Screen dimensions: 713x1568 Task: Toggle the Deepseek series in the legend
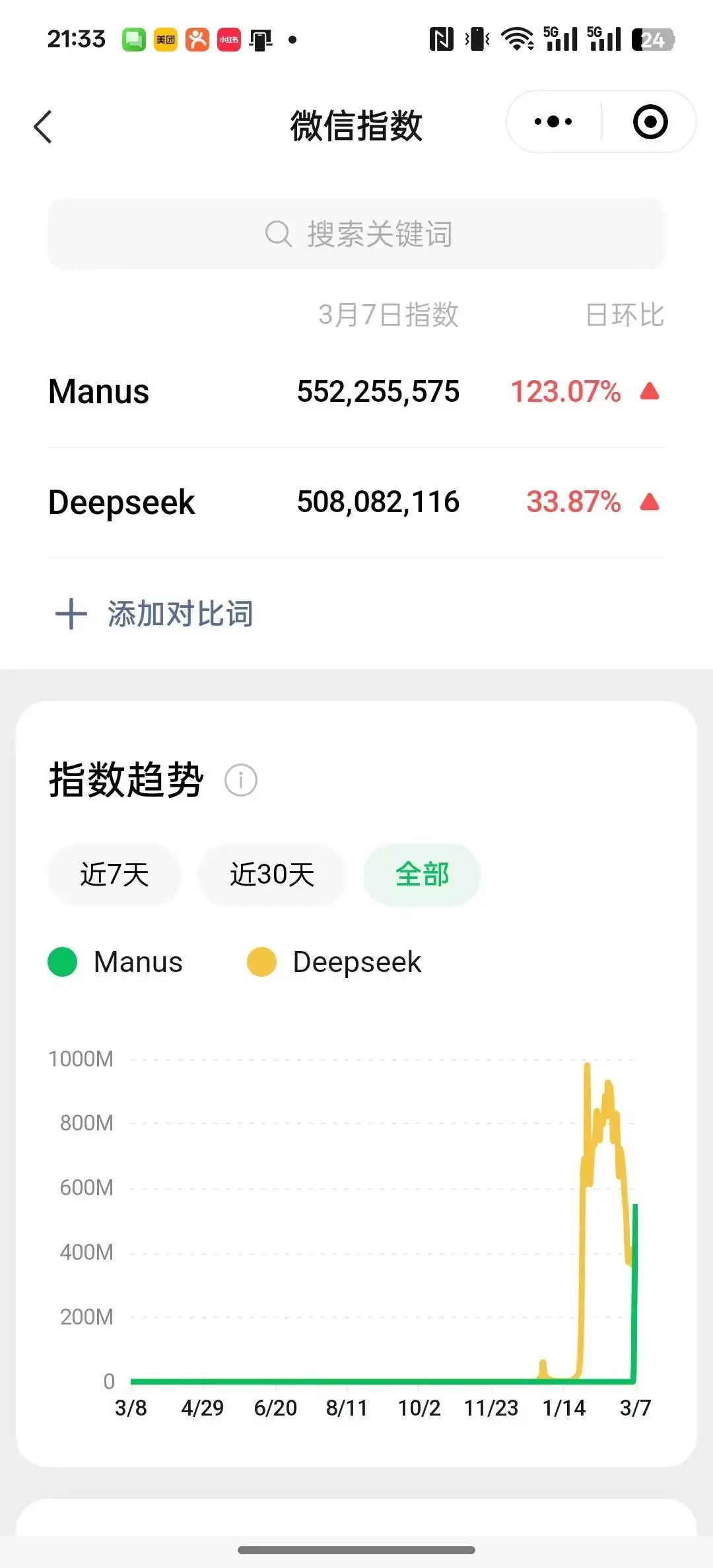click(334, 962)
